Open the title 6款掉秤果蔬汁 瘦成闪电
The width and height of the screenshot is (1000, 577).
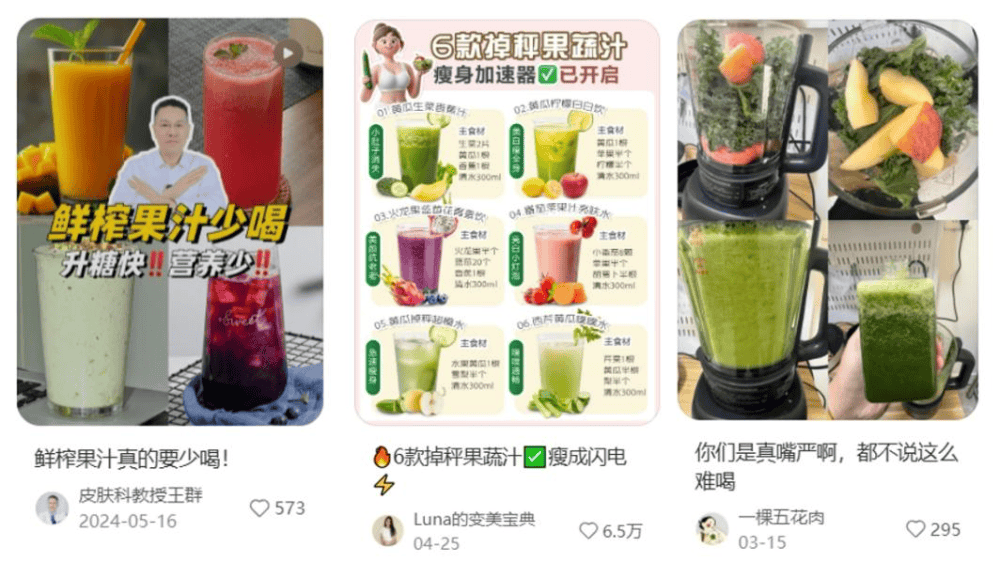[499, 458]
